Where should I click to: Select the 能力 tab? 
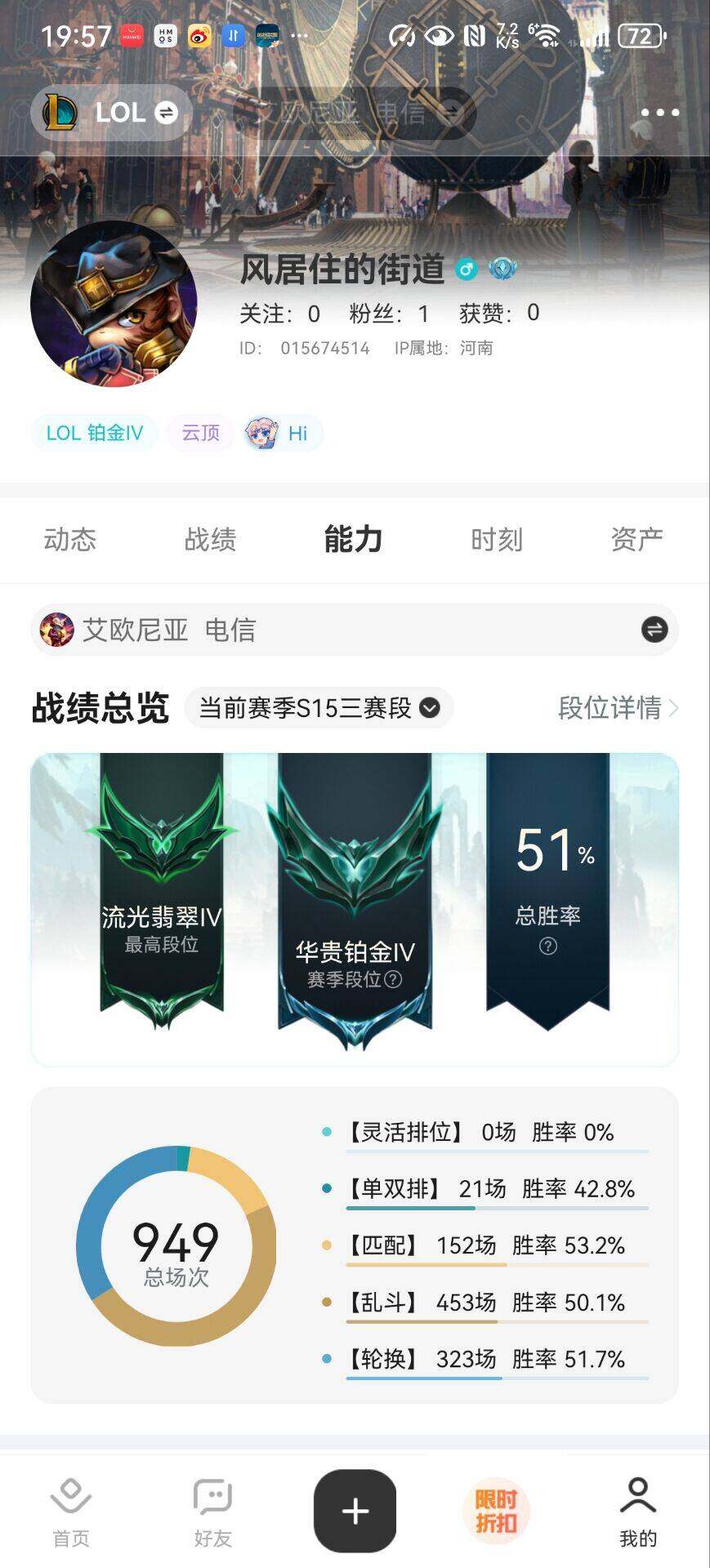click(353, 540)
